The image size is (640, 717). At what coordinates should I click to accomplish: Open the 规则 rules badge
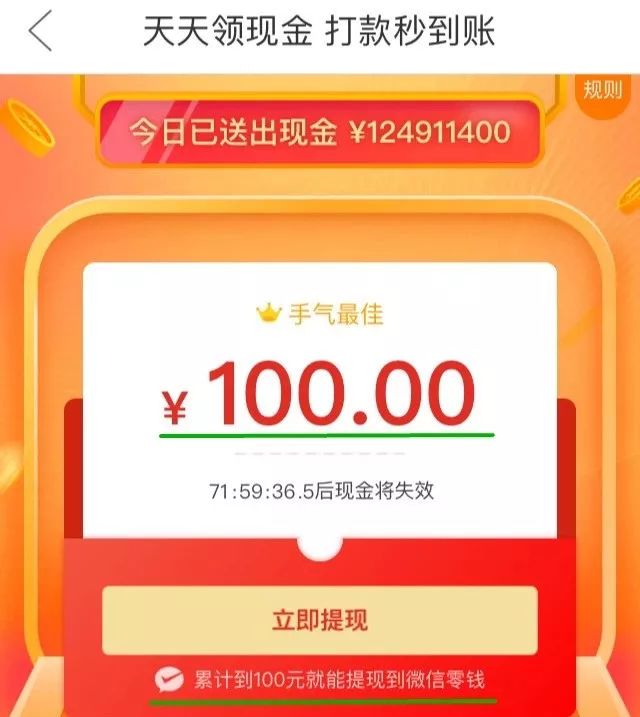602,91
